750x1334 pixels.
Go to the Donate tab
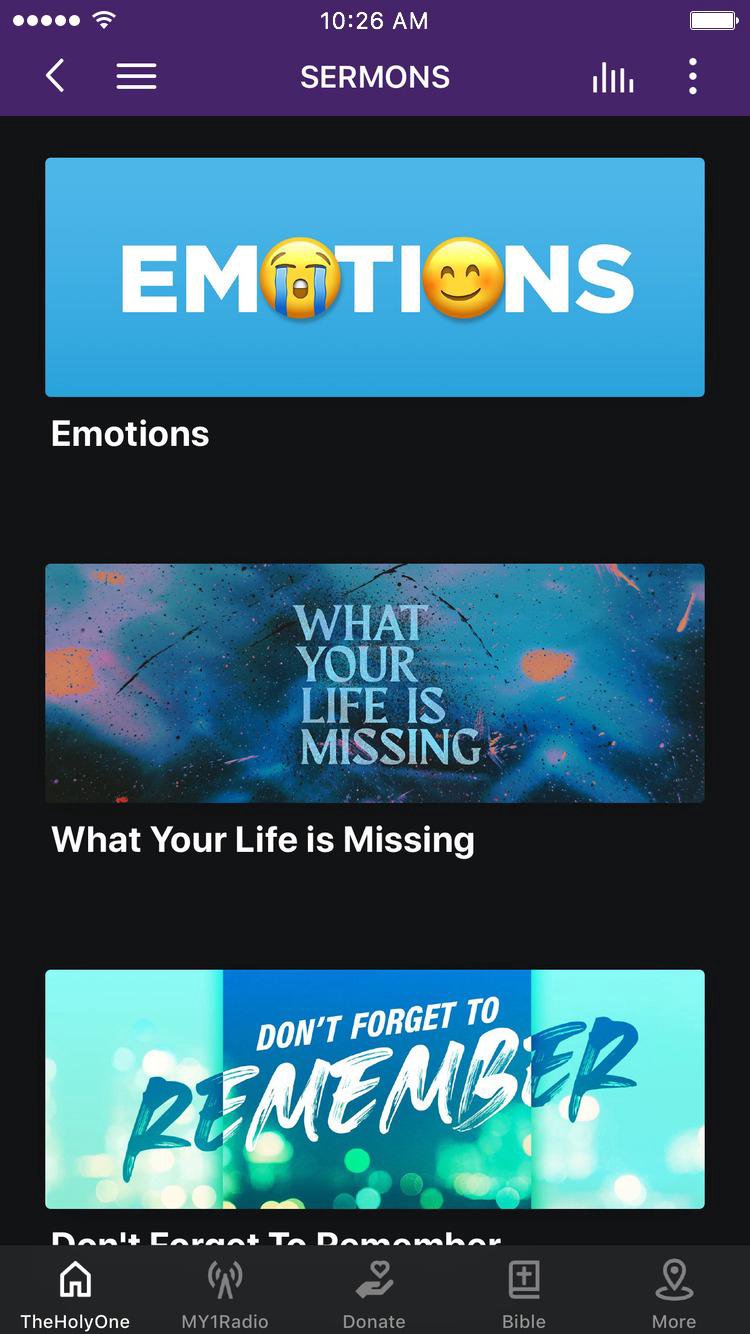[374, 1294]
